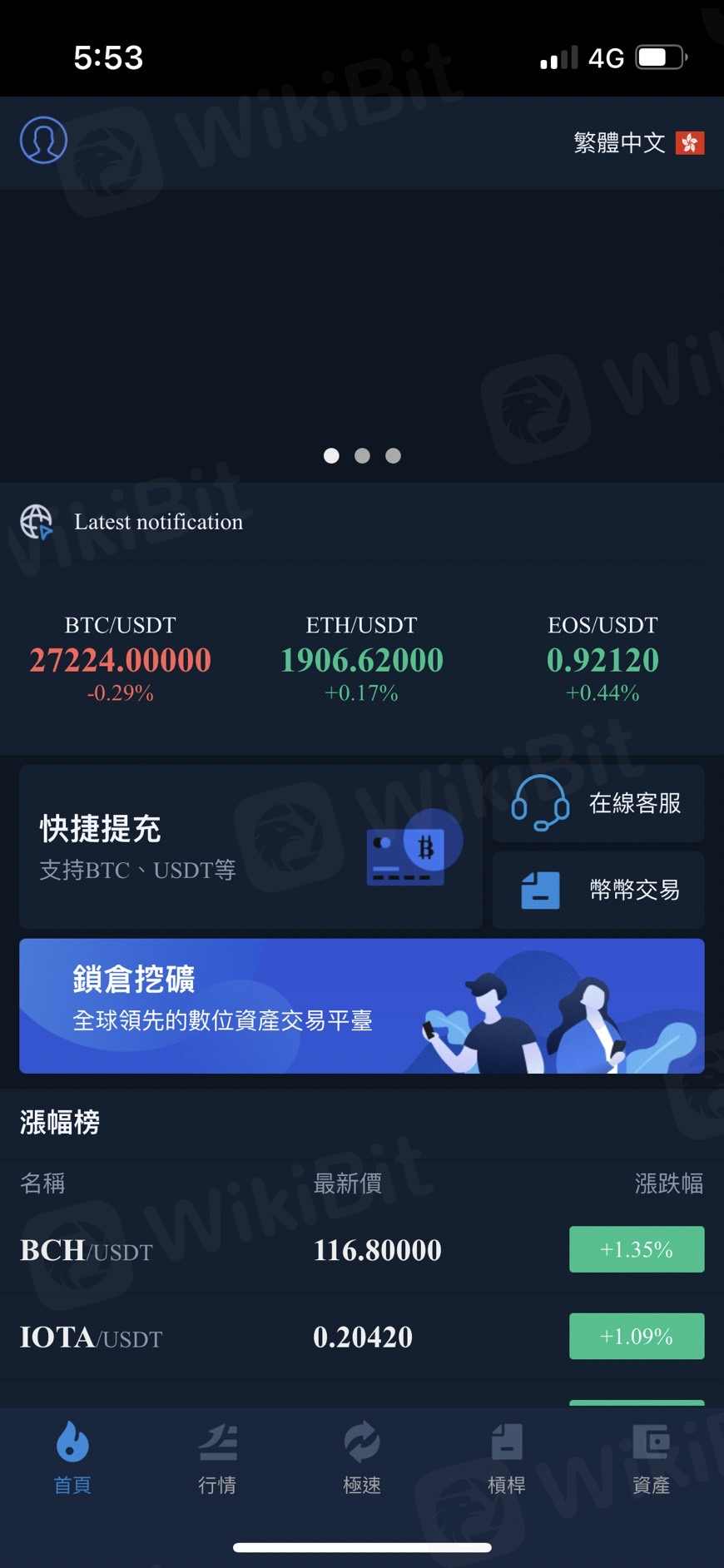This screenshot has height=1568, width=724.
Task: Open the Latest notification bar
Action: click(x=158, y=522)
